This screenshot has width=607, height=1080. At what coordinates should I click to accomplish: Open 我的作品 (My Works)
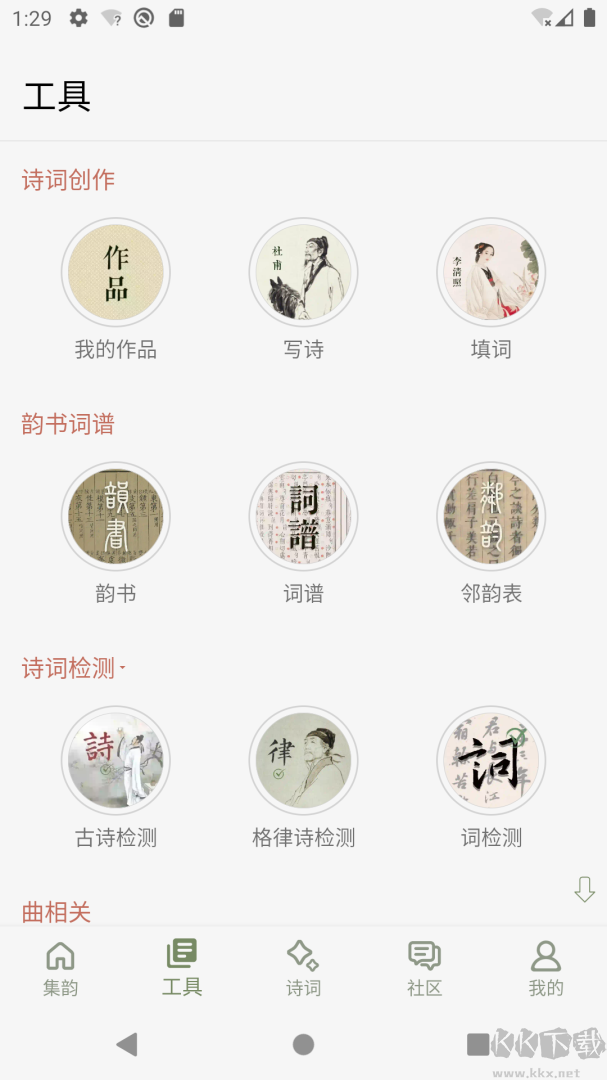(x=116, y=272)
